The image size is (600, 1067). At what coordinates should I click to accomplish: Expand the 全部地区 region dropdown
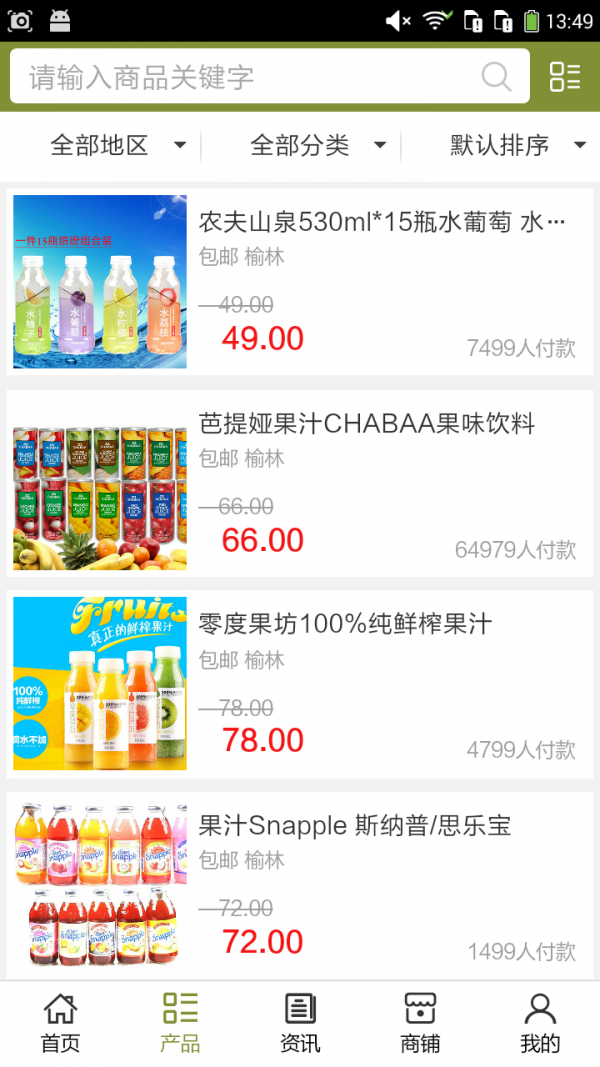click(x=118, y=146)
